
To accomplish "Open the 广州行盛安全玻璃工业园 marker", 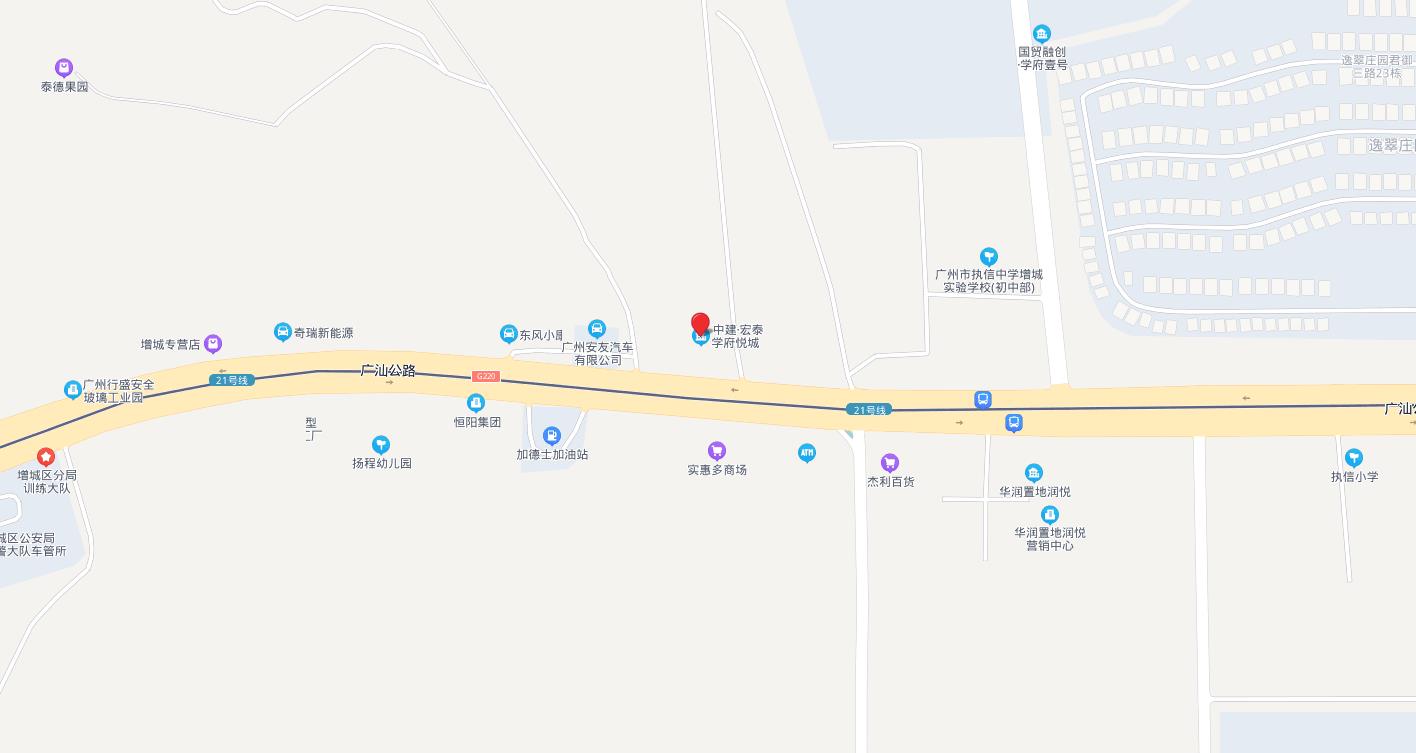I will point(72,390).
